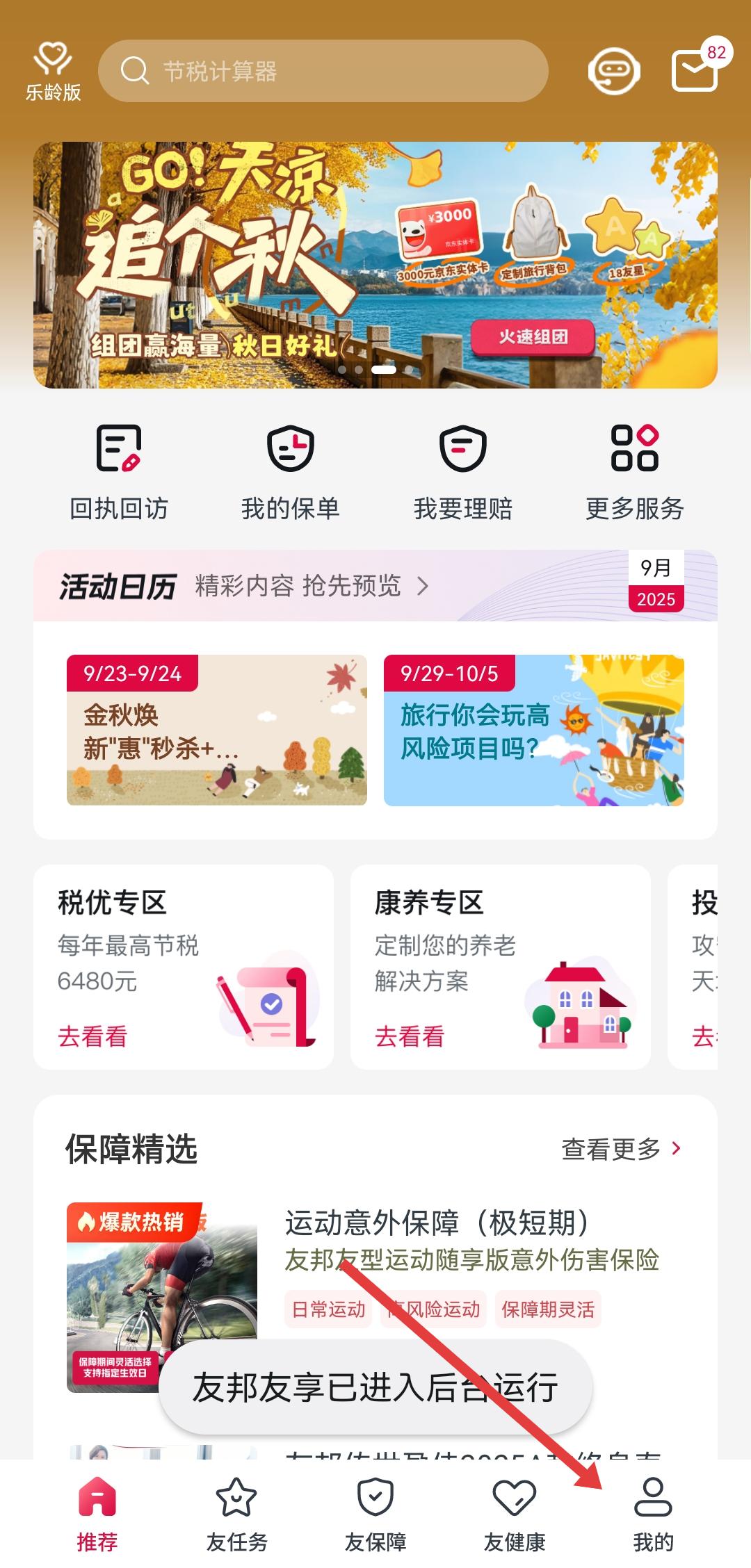
Task: Open 运动意外保障（极短期） product
Action: (438, 1223)
